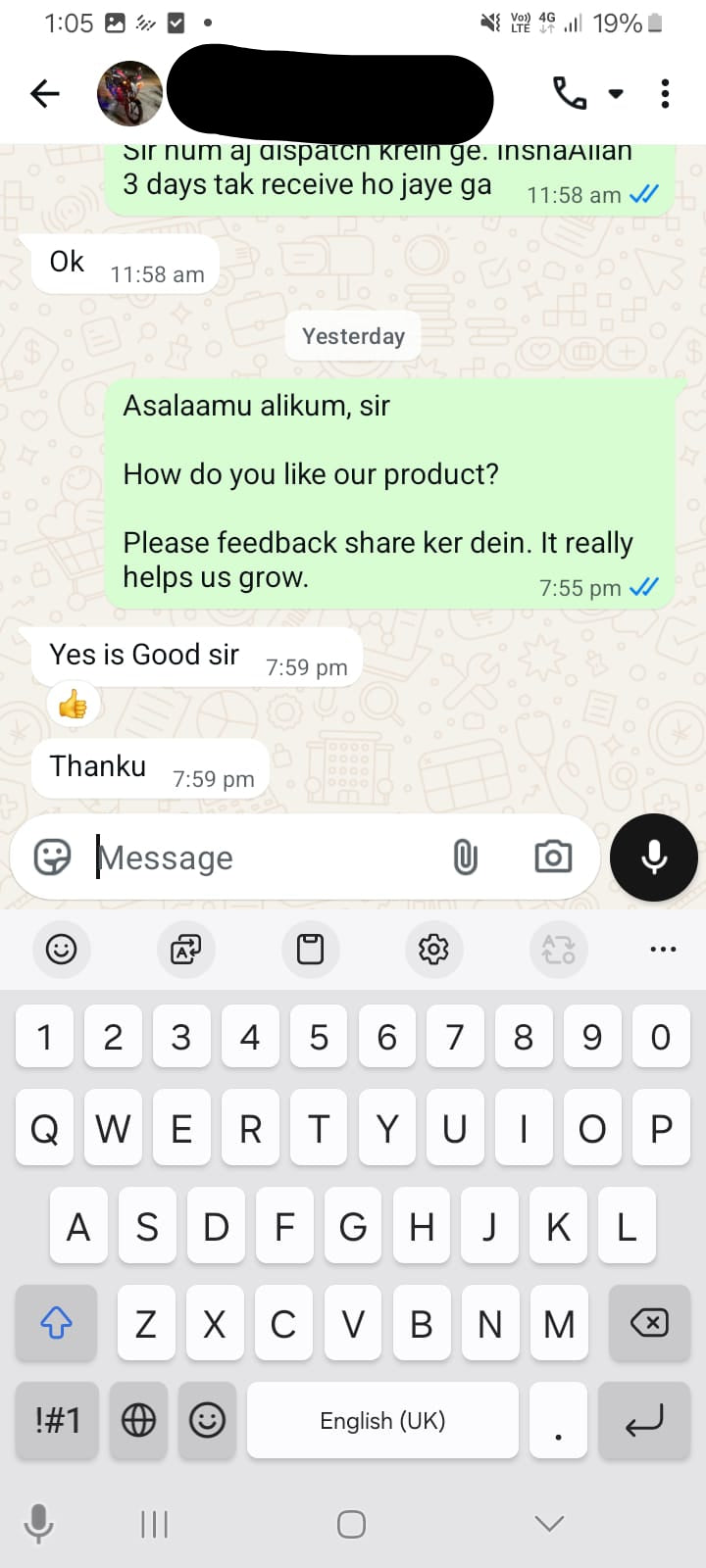Change keyboard language with the globe key
The image size is (706, 1568).
pos(138,1420)
